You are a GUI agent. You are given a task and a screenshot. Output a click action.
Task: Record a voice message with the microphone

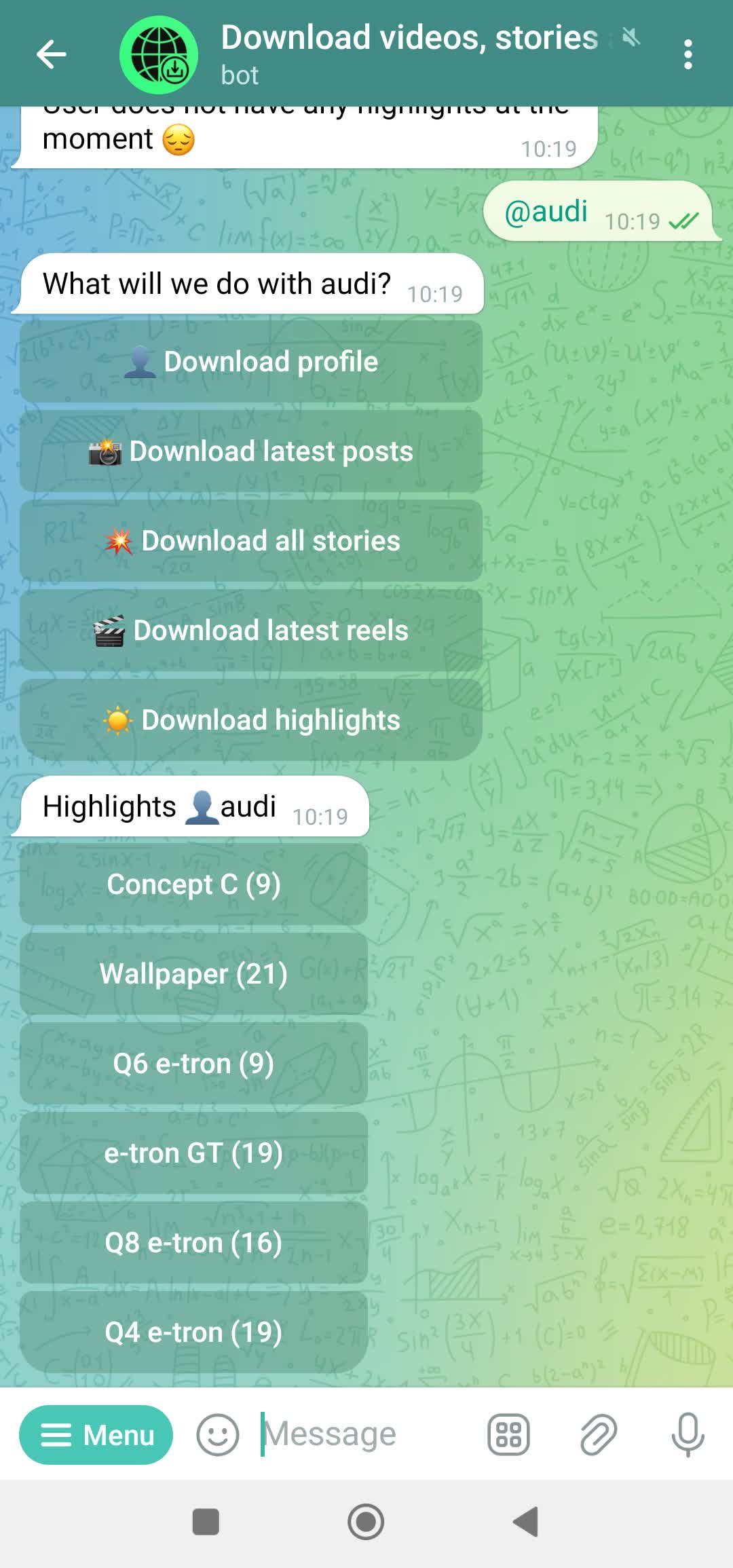688,1434
